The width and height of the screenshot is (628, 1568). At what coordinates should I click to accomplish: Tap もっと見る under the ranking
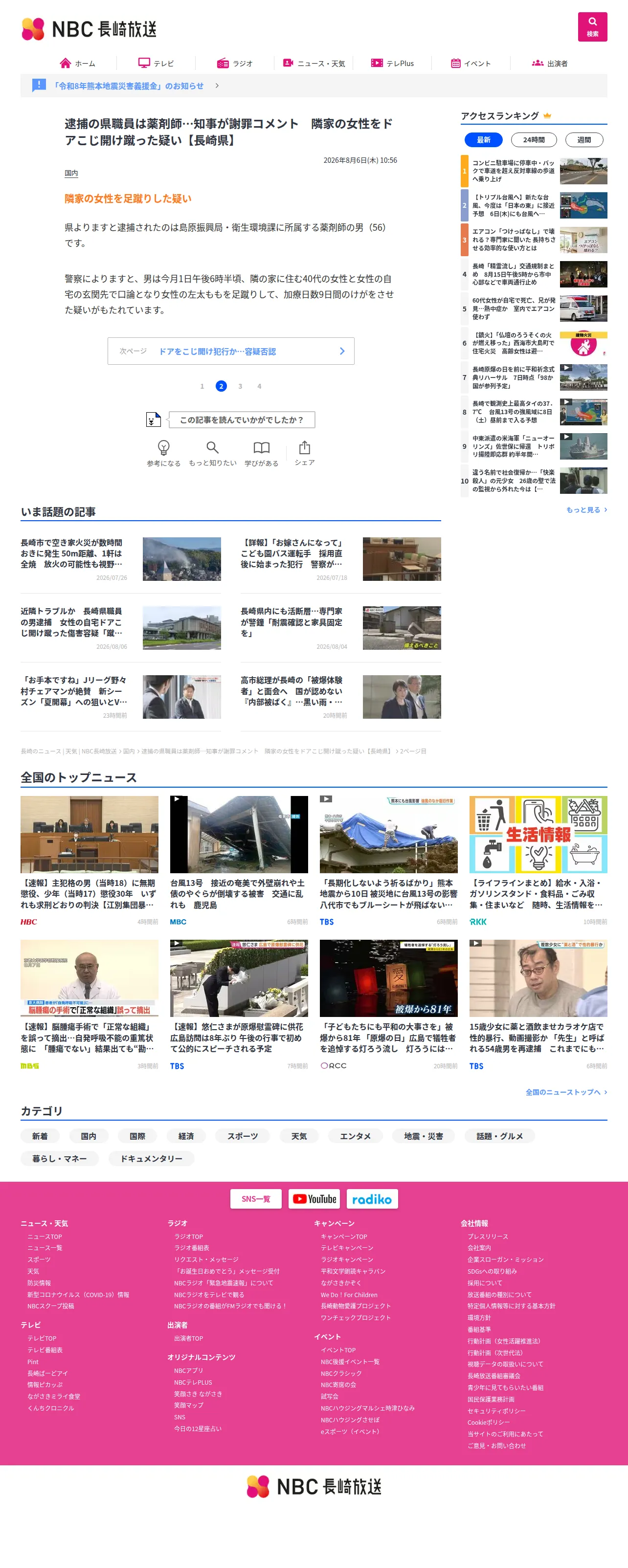tap(586, 509)
